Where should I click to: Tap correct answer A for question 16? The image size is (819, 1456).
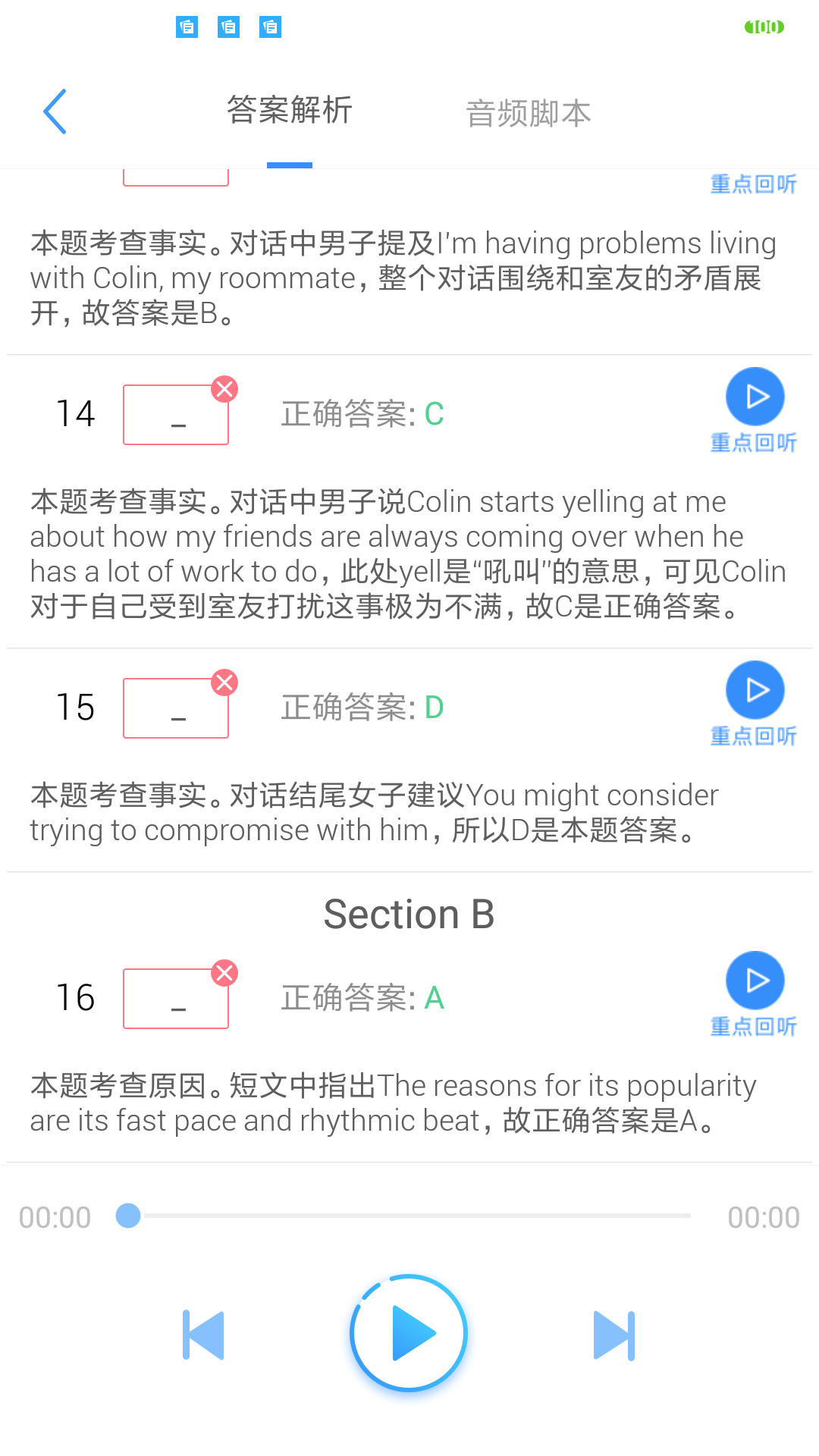click(x=435, y=998)
